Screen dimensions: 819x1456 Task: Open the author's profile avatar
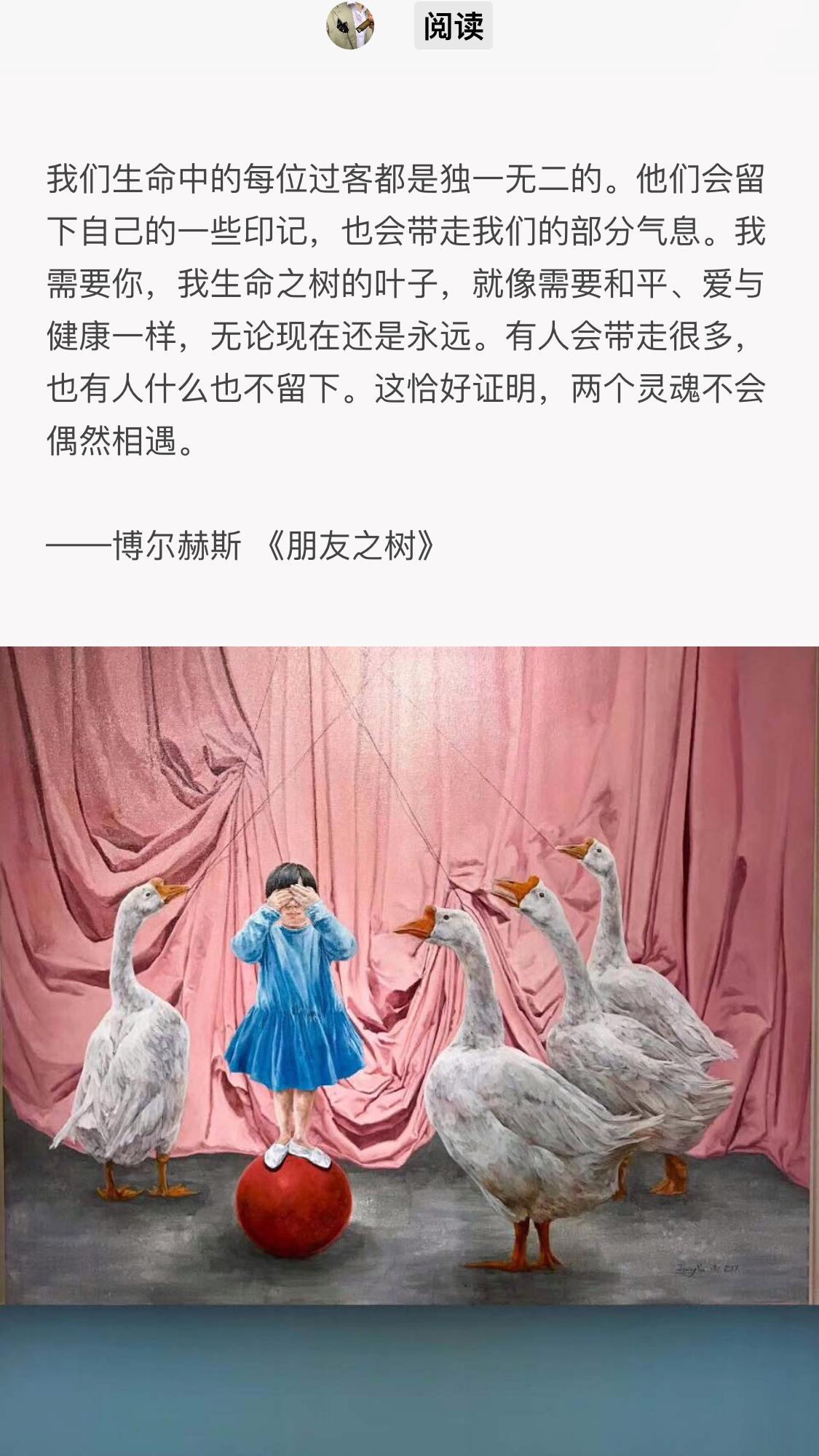coord(350,25)
